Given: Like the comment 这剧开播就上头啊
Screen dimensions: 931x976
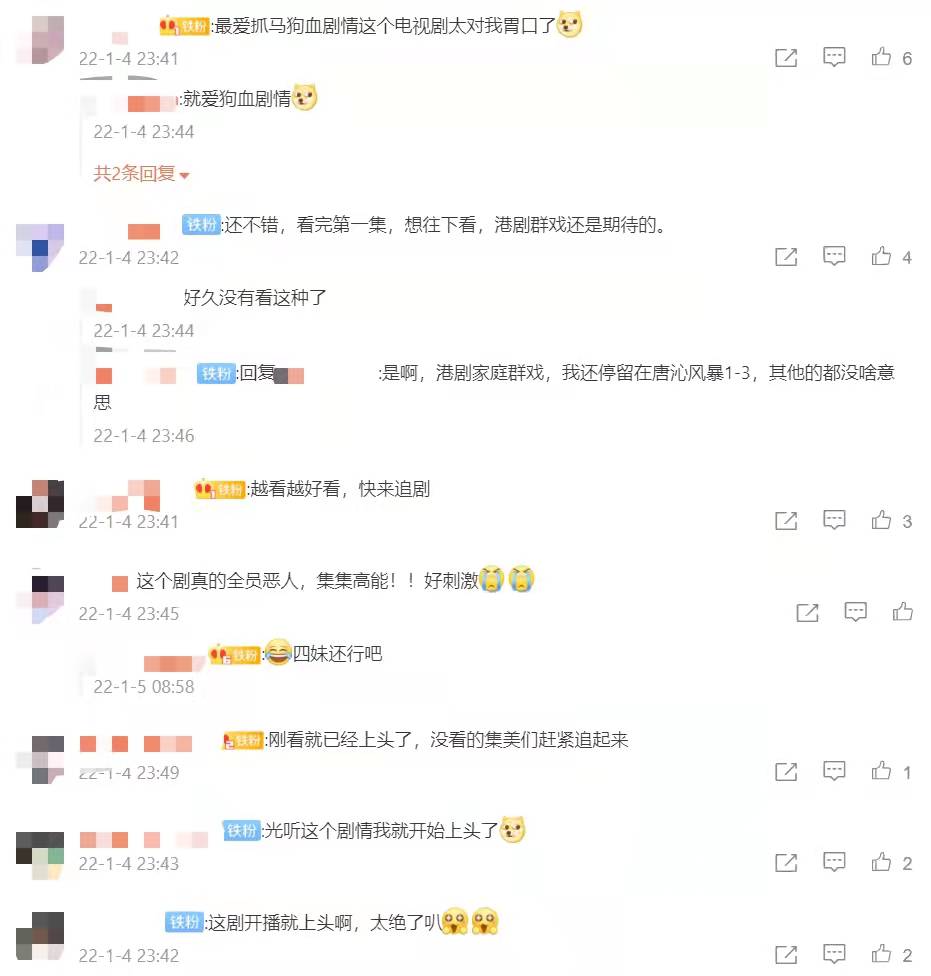Looking at the screenshot, I should click(881, 955).
